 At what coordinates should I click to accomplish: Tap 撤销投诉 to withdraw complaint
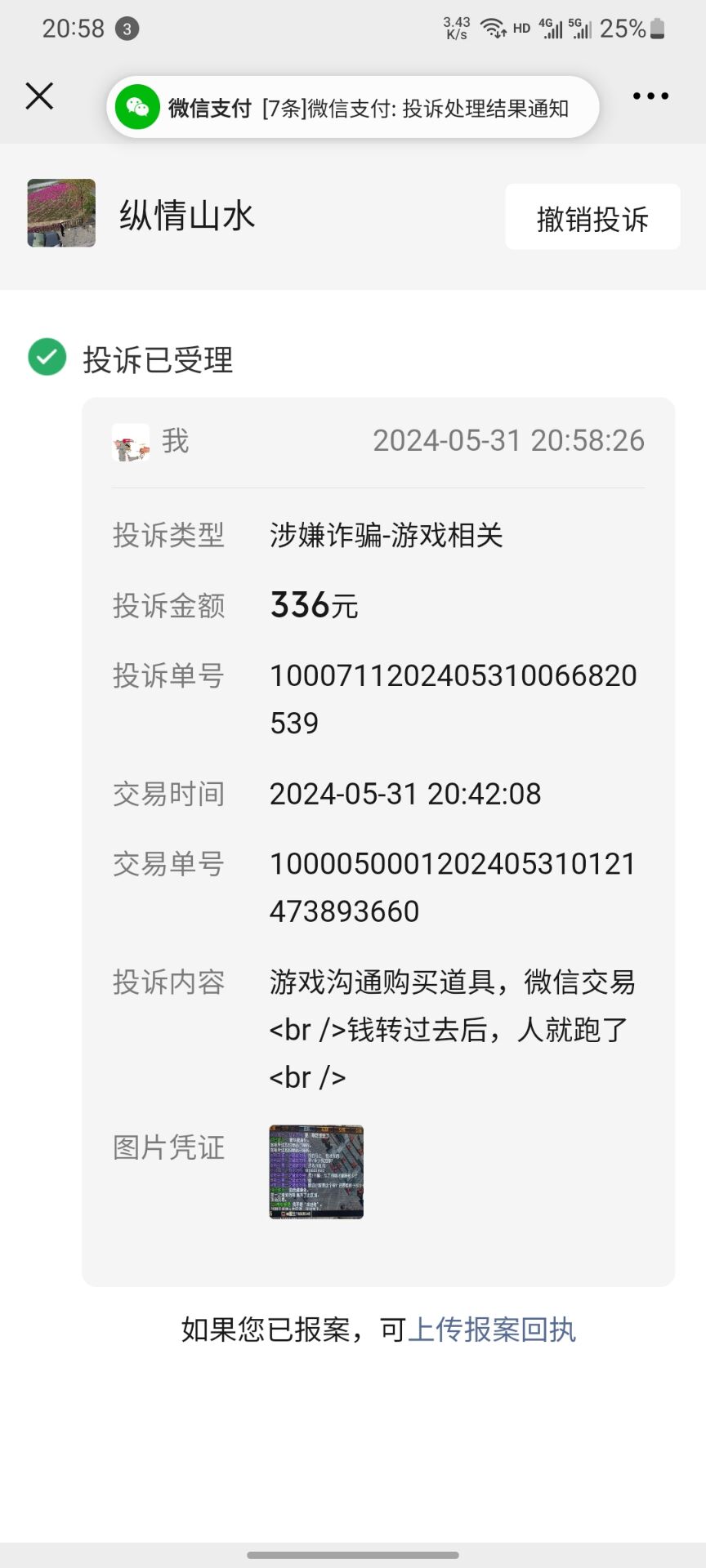point(592,217)
